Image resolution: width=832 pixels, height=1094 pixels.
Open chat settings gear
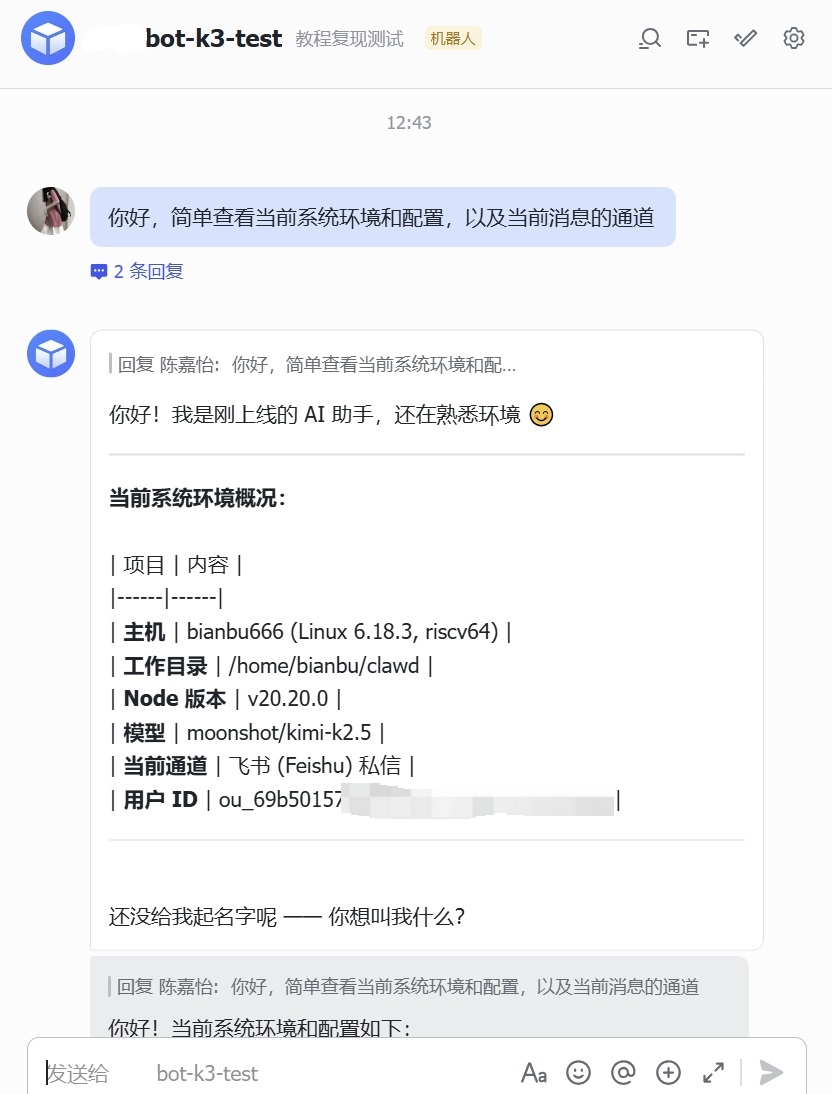pyautogui.click(x=794, y=39)
